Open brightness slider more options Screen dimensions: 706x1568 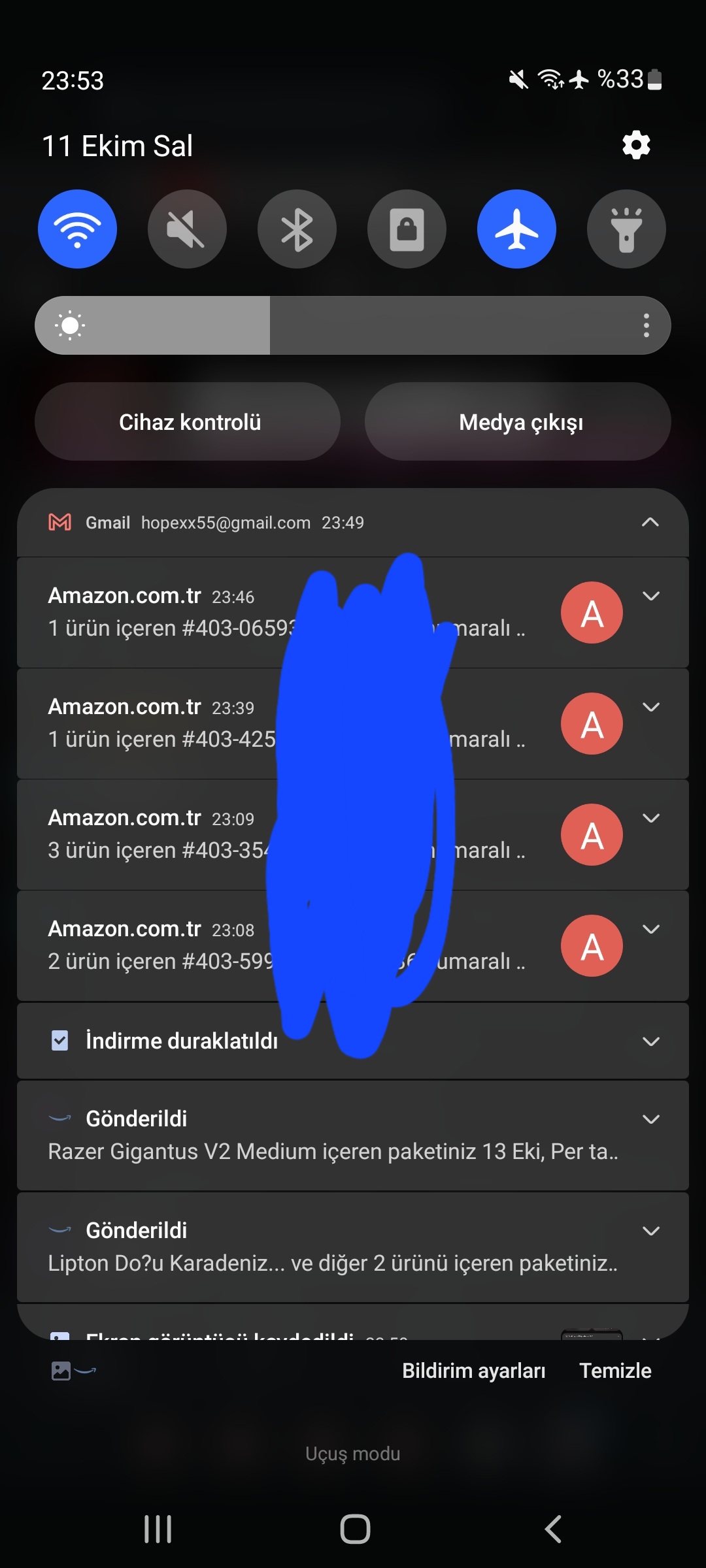[x=646, y=325]
